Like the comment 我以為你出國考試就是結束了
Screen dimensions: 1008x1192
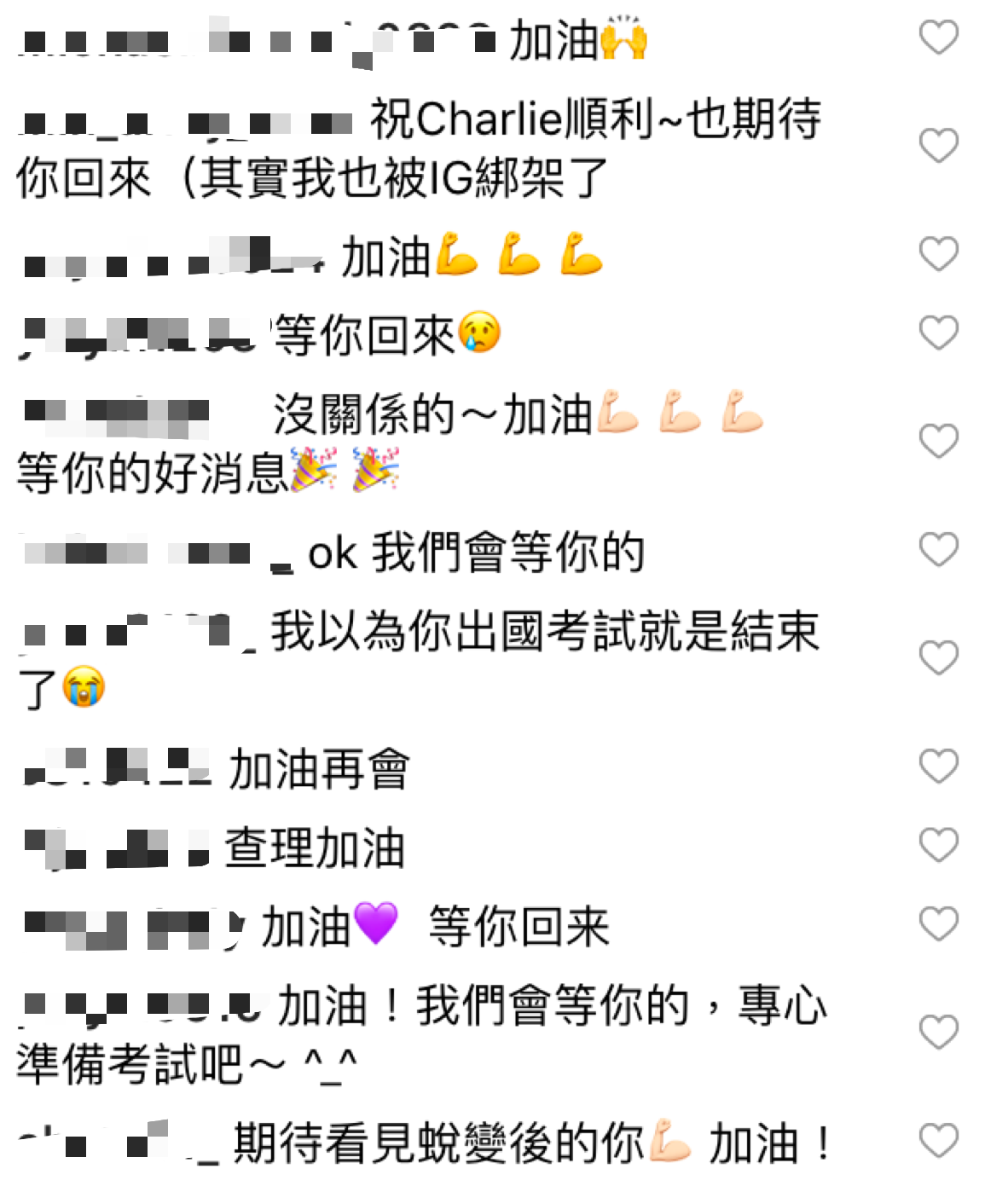pos(938,658)
